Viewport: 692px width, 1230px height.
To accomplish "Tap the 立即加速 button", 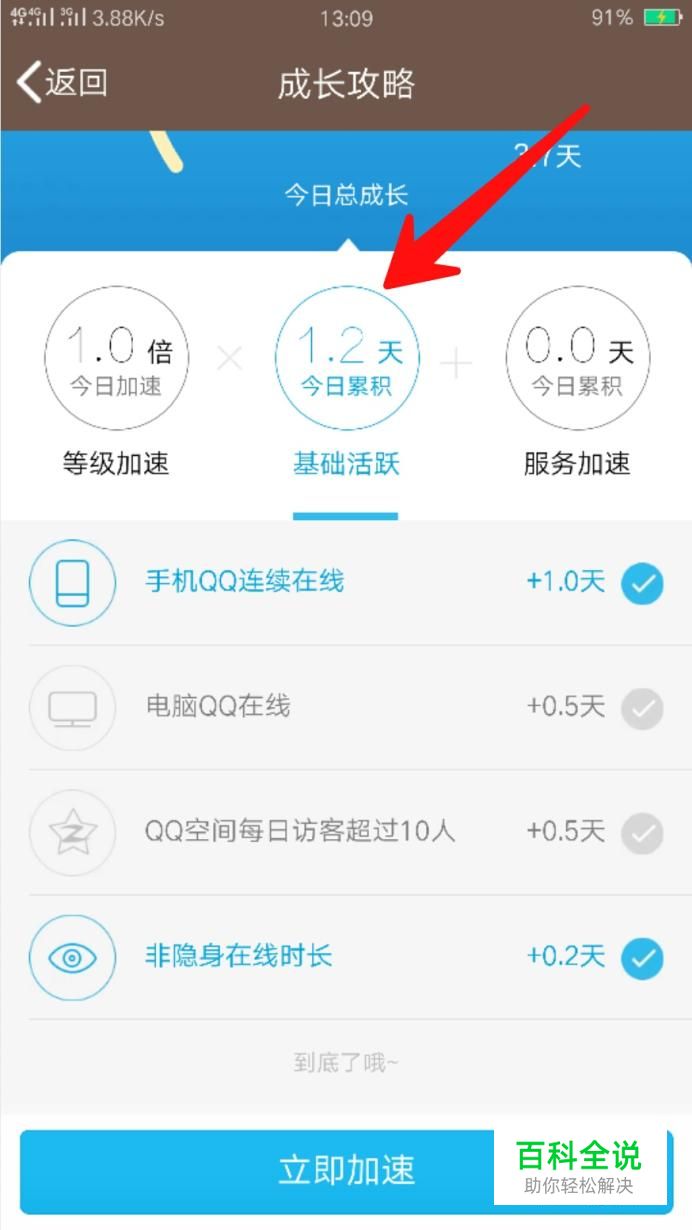I will pos(346,1171).
